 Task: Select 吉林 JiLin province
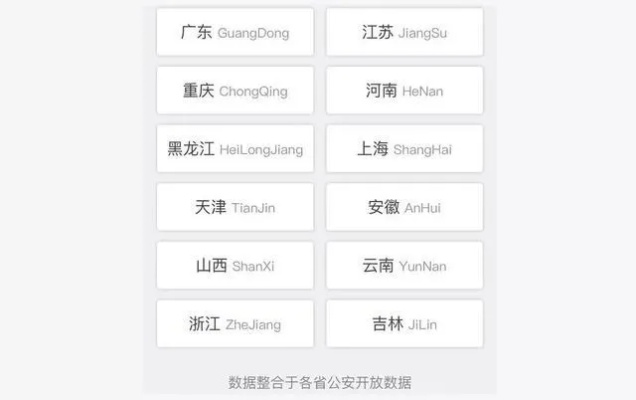[404, 324]
